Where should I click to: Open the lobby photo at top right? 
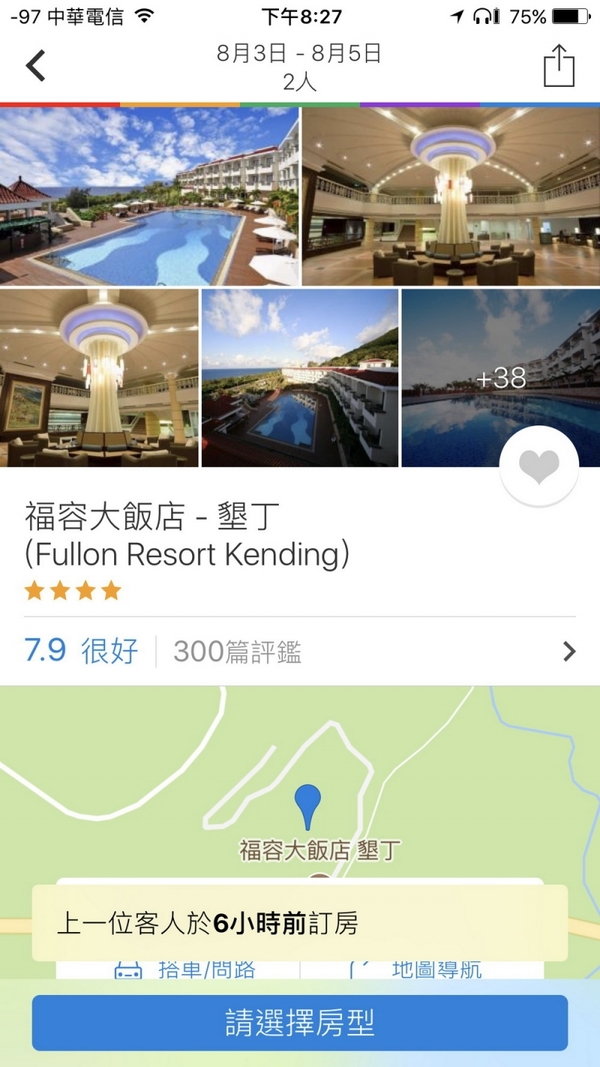(451, 196)
